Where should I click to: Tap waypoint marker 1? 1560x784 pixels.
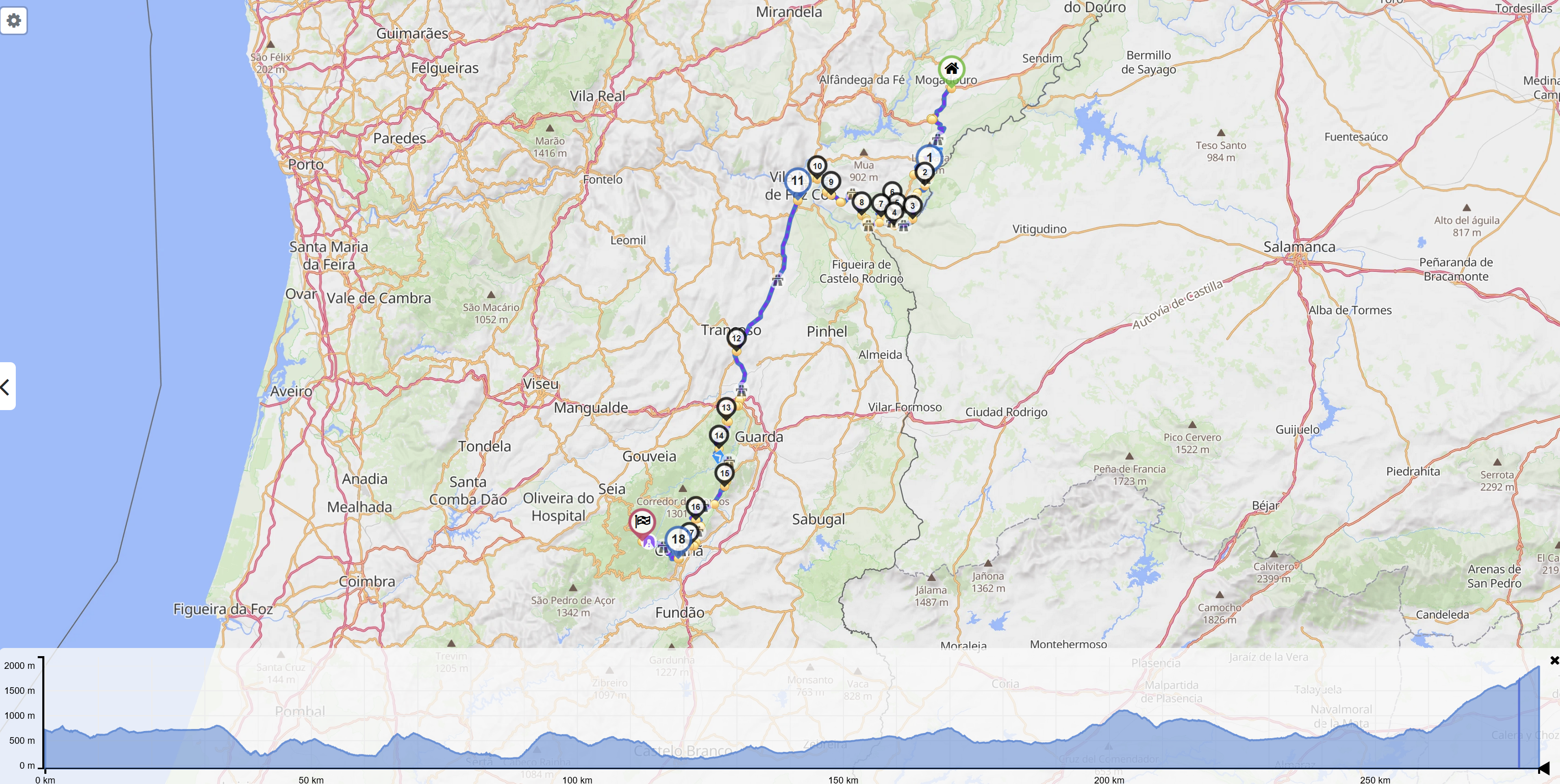click(929, 157)
